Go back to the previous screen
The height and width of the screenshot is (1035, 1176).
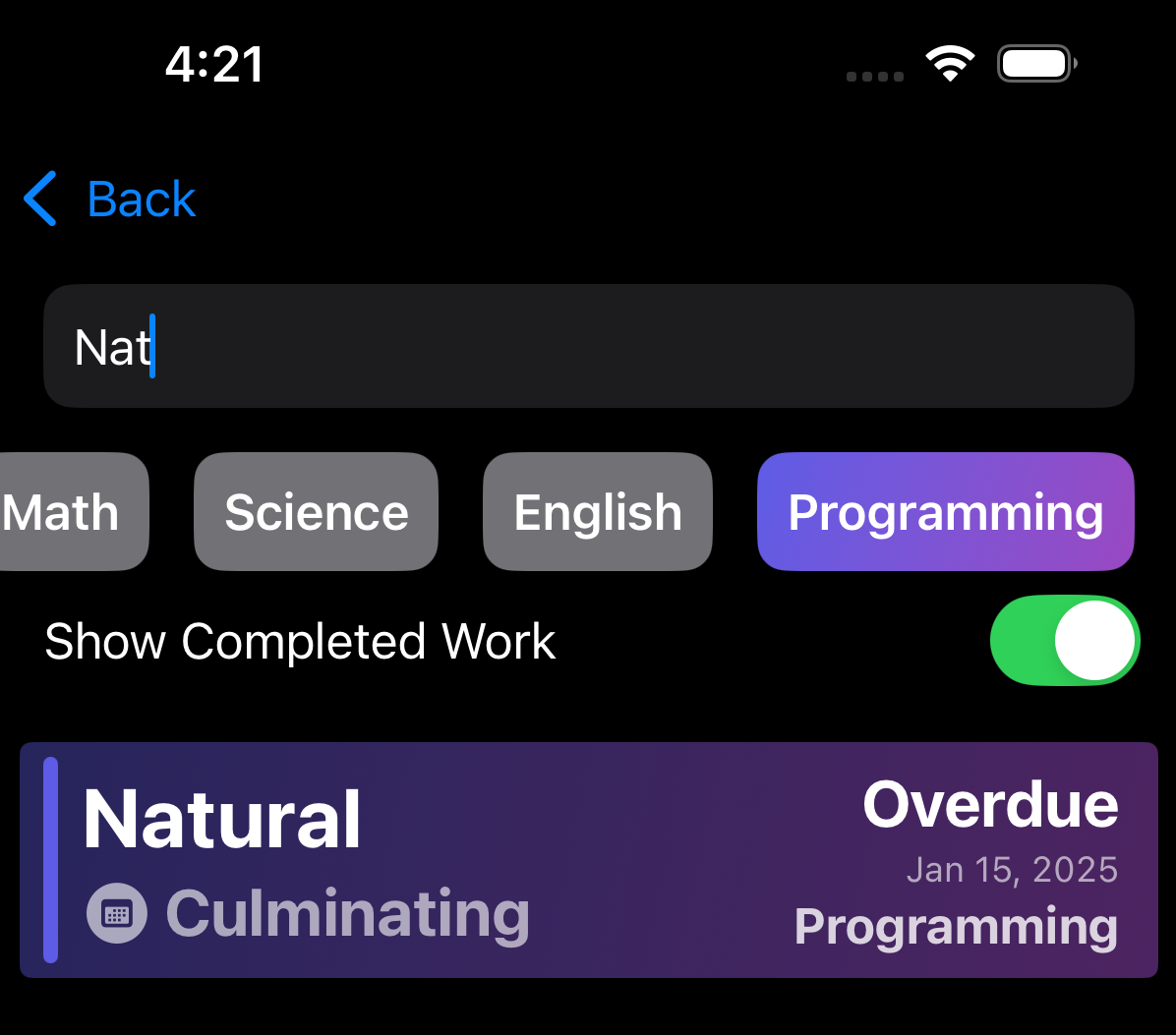coord(110,200)
